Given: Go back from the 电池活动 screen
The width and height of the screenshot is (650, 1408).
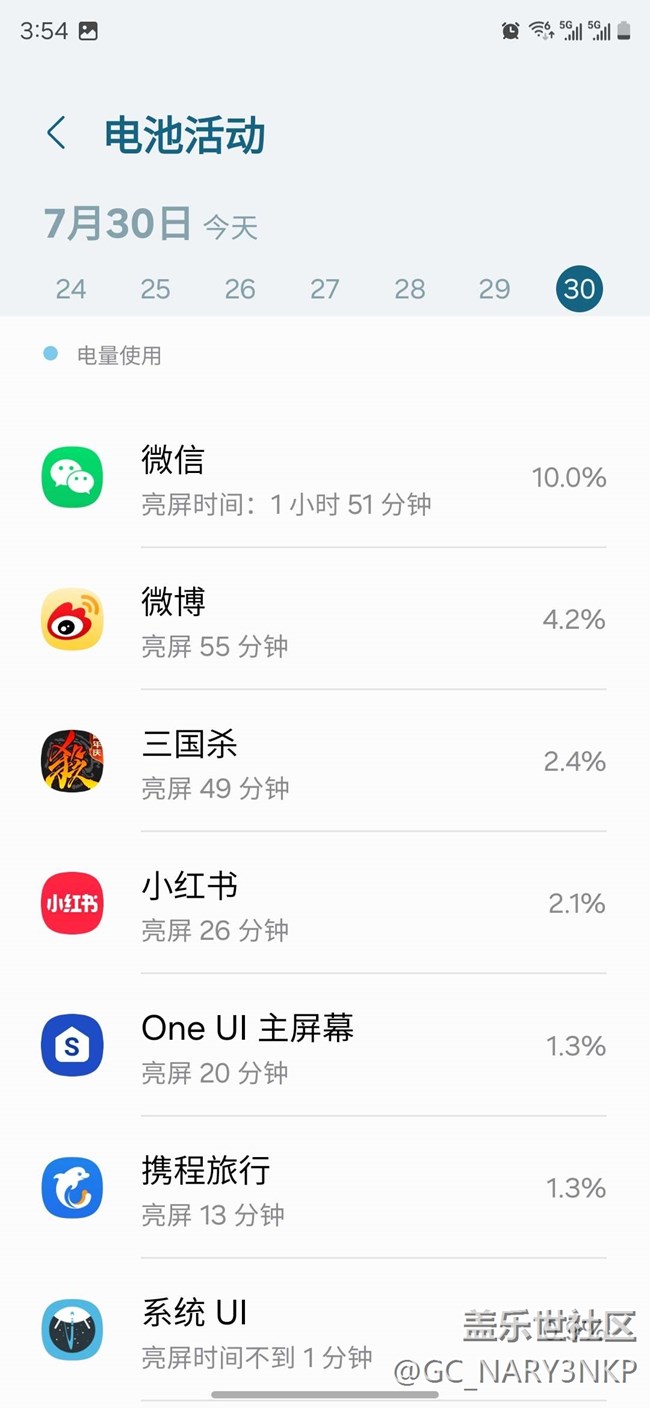Looking at the screenshot, I should [57, 133].
